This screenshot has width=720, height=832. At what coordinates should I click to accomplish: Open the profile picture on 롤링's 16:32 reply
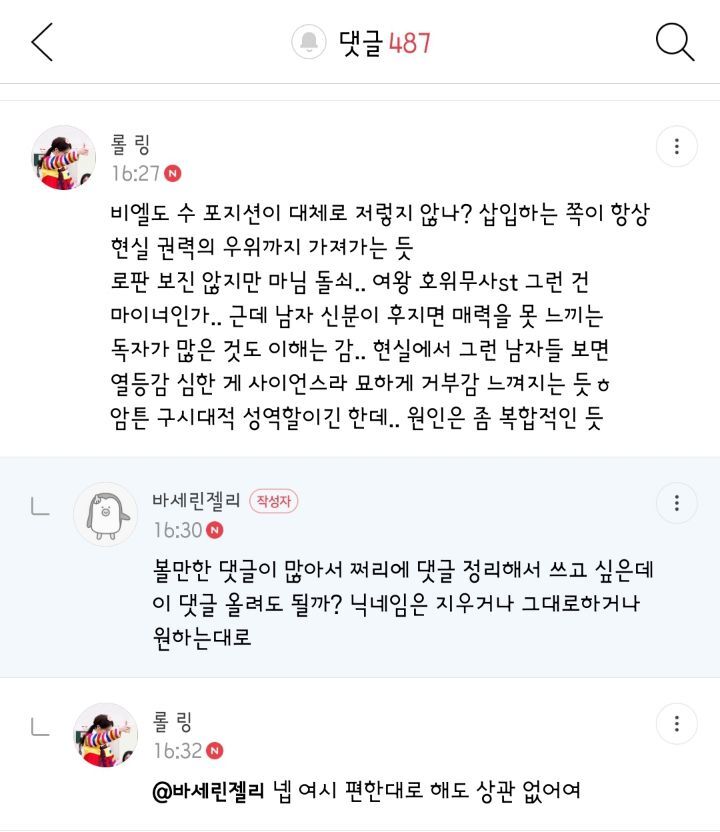tap(106, 734)
